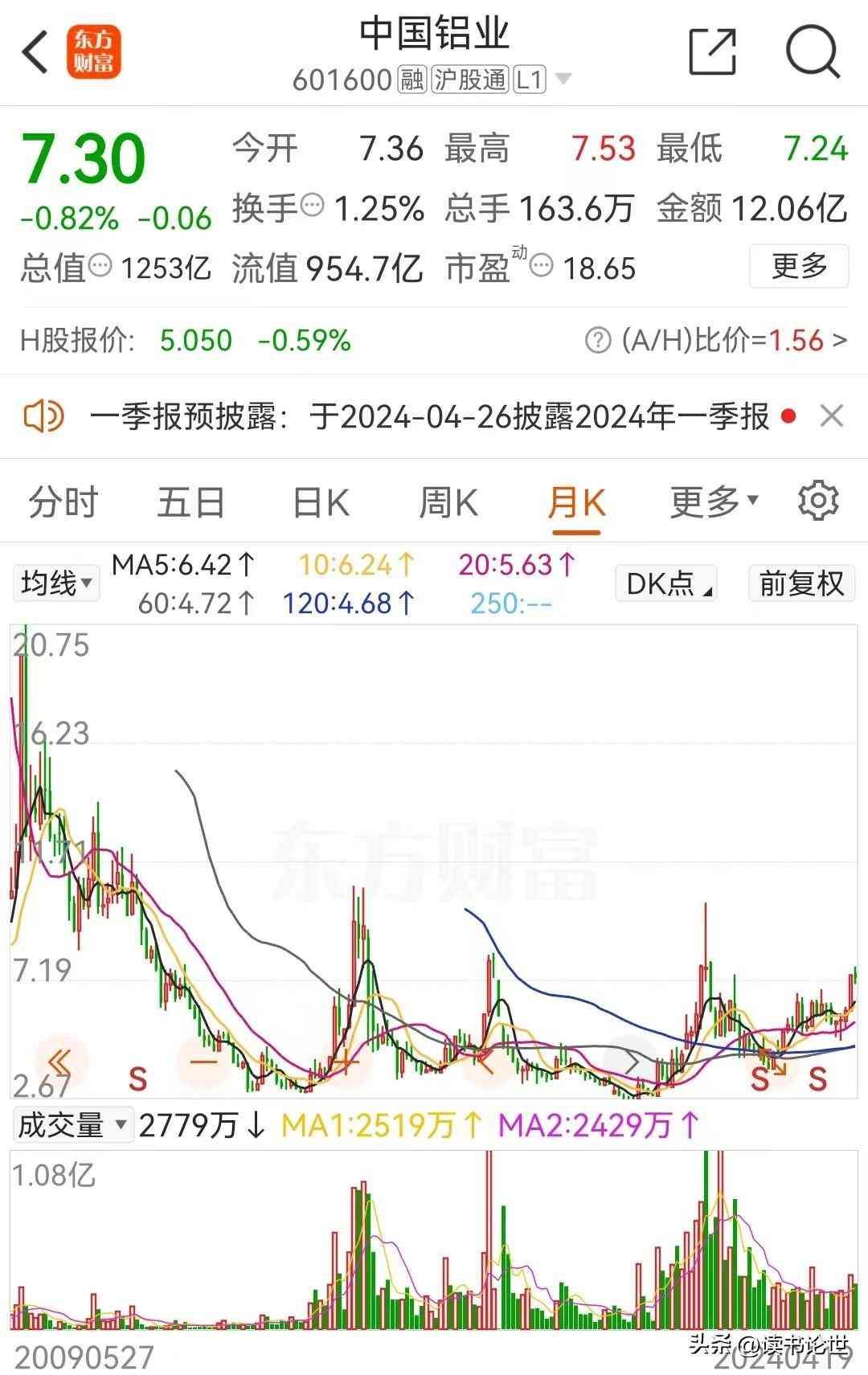This screenshot has height=1375, width=868.
Task: Zoom out the K-line chart
Action: click(x=204, y=1062)
